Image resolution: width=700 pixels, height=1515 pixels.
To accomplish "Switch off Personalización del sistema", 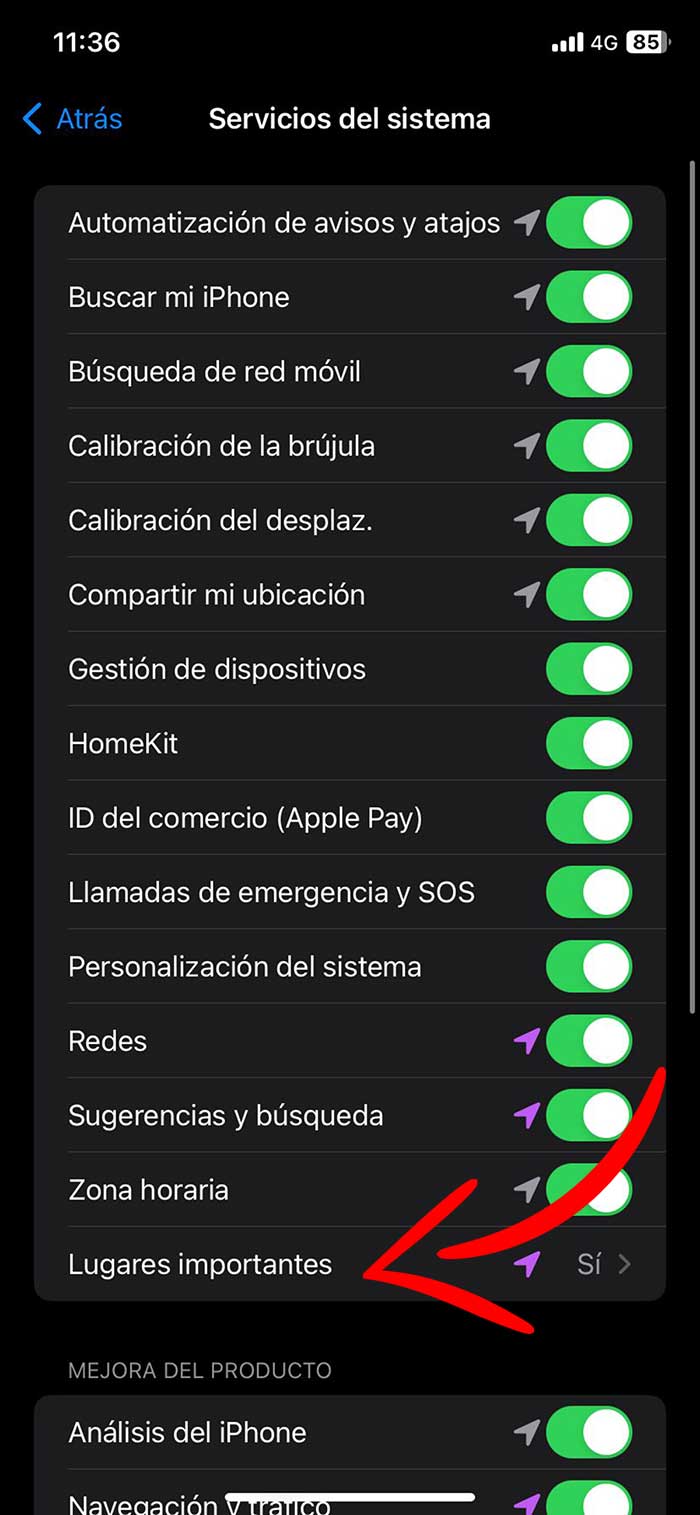I will pos(589,967).
